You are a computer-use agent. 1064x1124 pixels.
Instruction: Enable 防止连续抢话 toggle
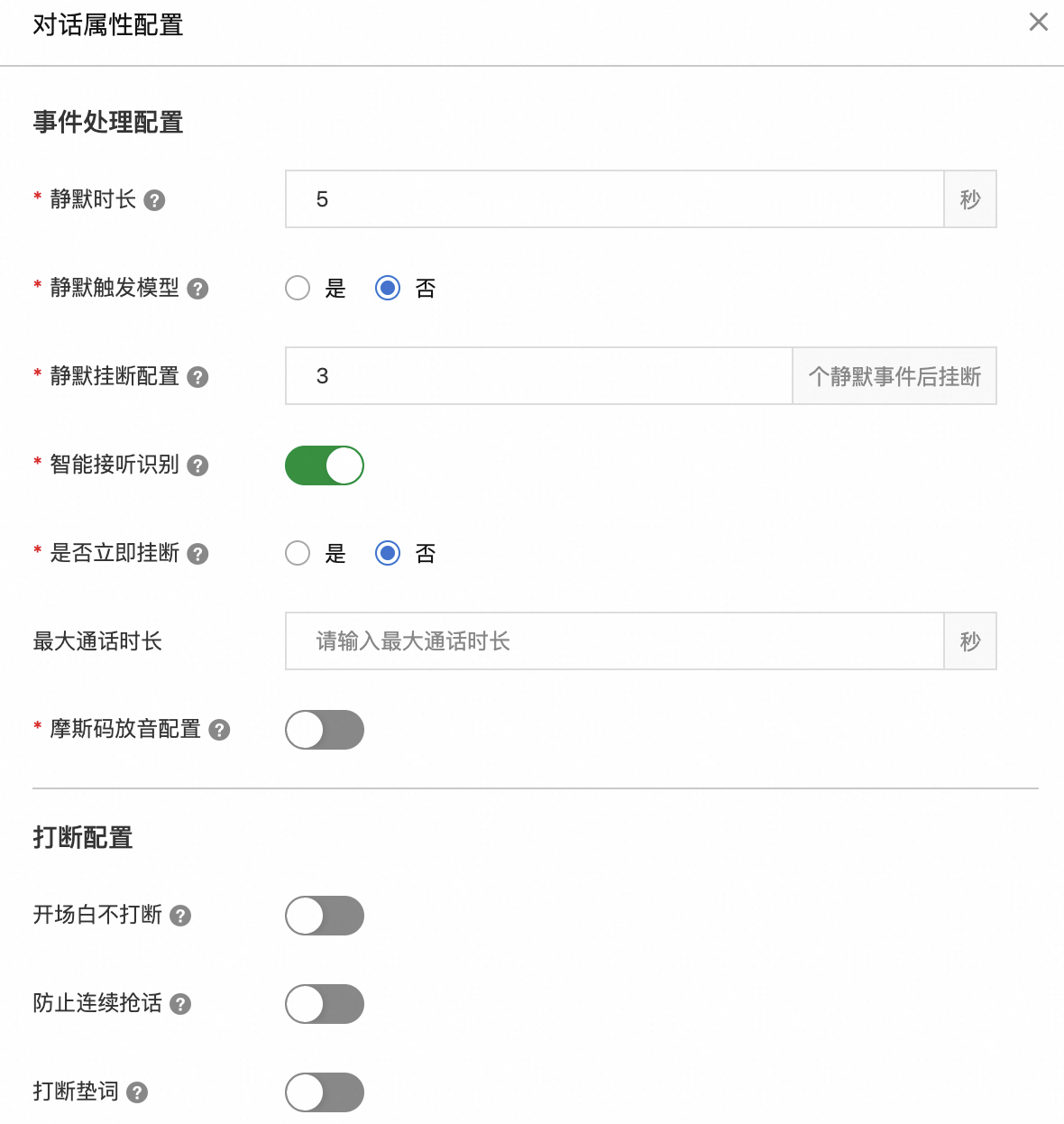pos(325,1004)
